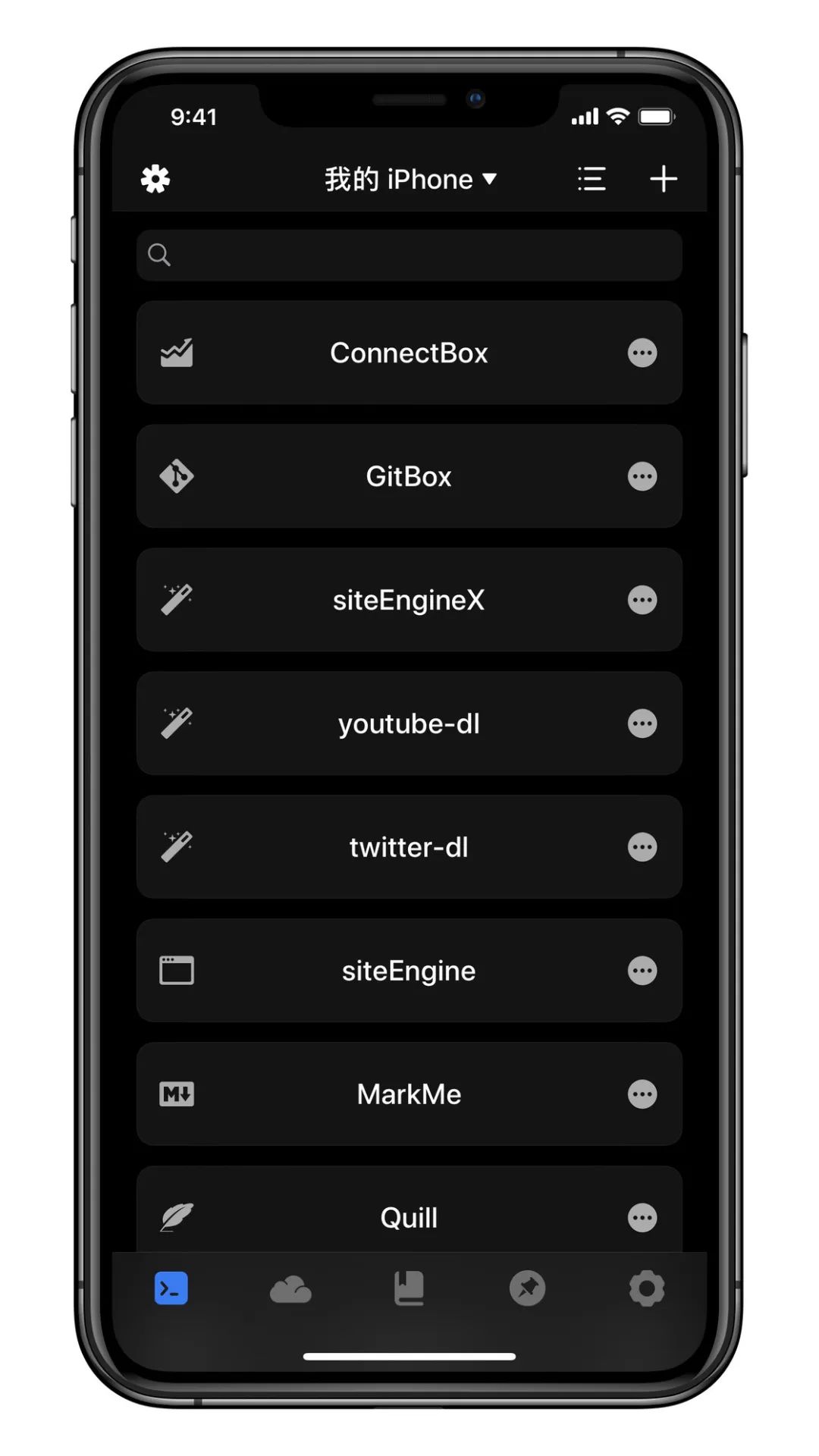
Task: Open the MarkMe script
Action: coord(409,1094)
